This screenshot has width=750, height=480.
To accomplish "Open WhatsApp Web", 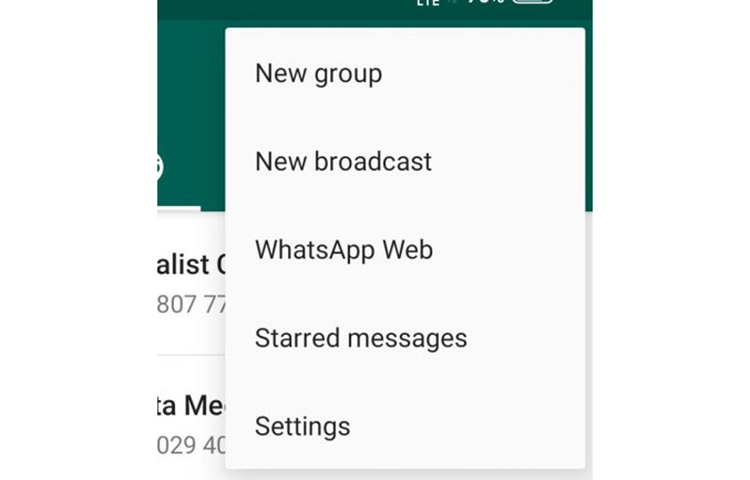I will pyautogui.click(x=344, y=249).
